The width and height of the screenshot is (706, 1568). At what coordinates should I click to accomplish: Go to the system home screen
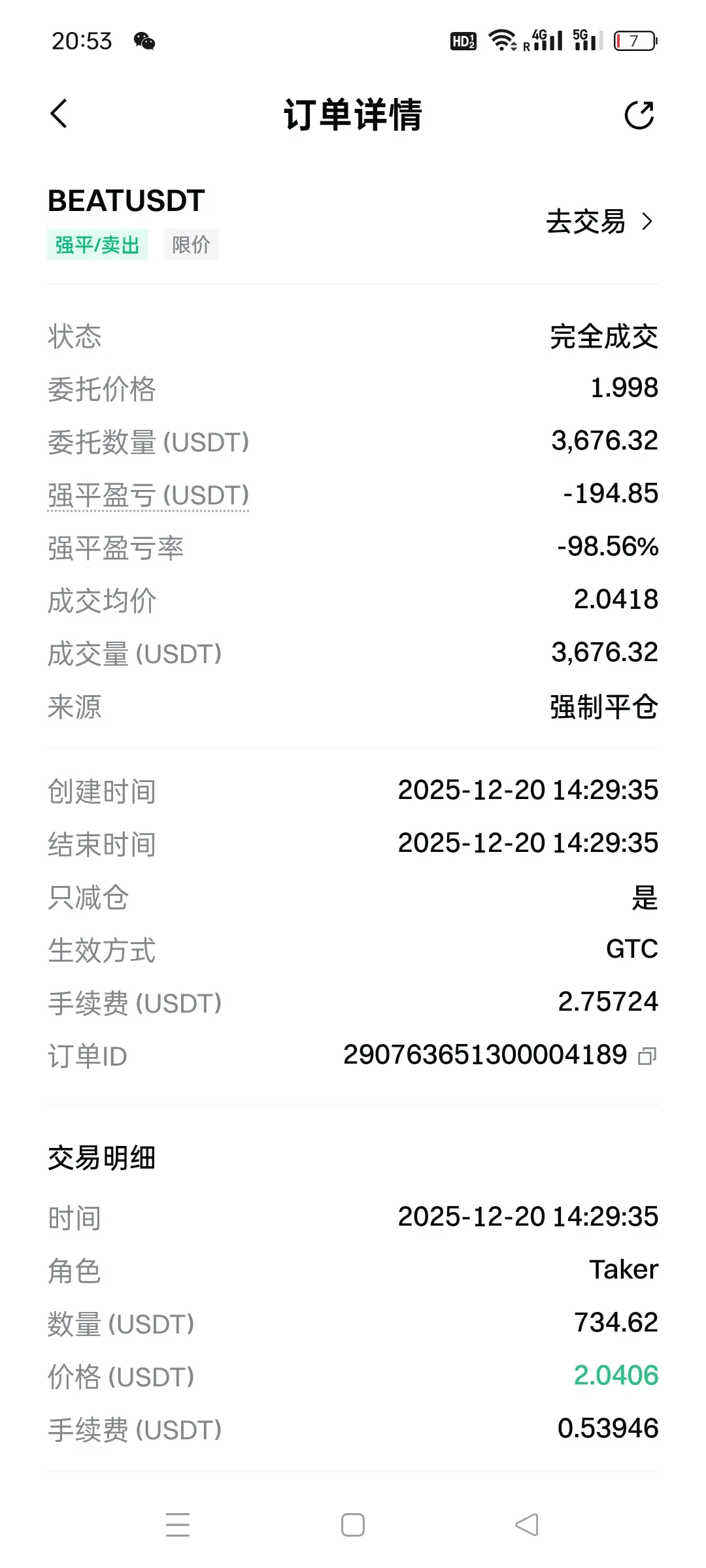click(353, 1524)
